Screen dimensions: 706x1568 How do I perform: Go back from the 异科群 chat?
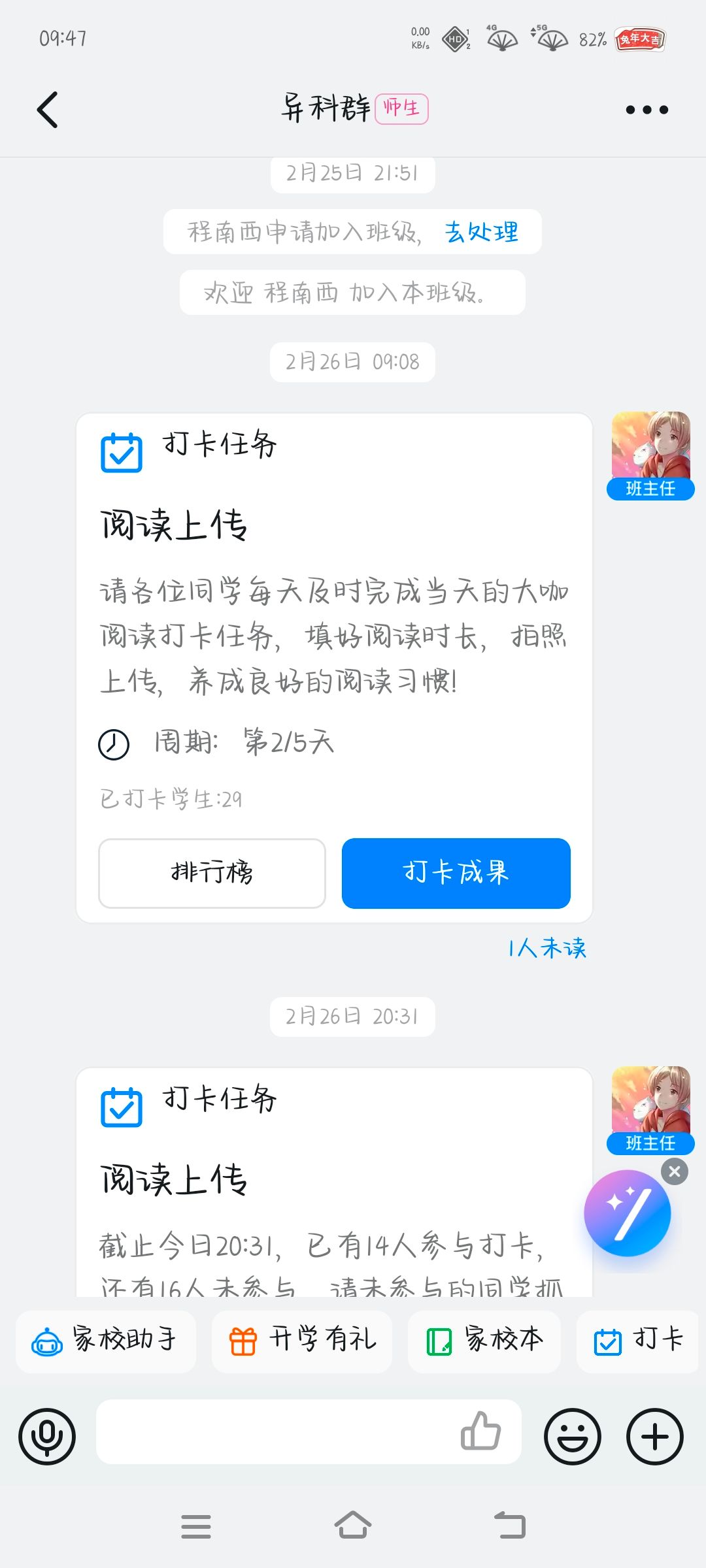[48, 110]
